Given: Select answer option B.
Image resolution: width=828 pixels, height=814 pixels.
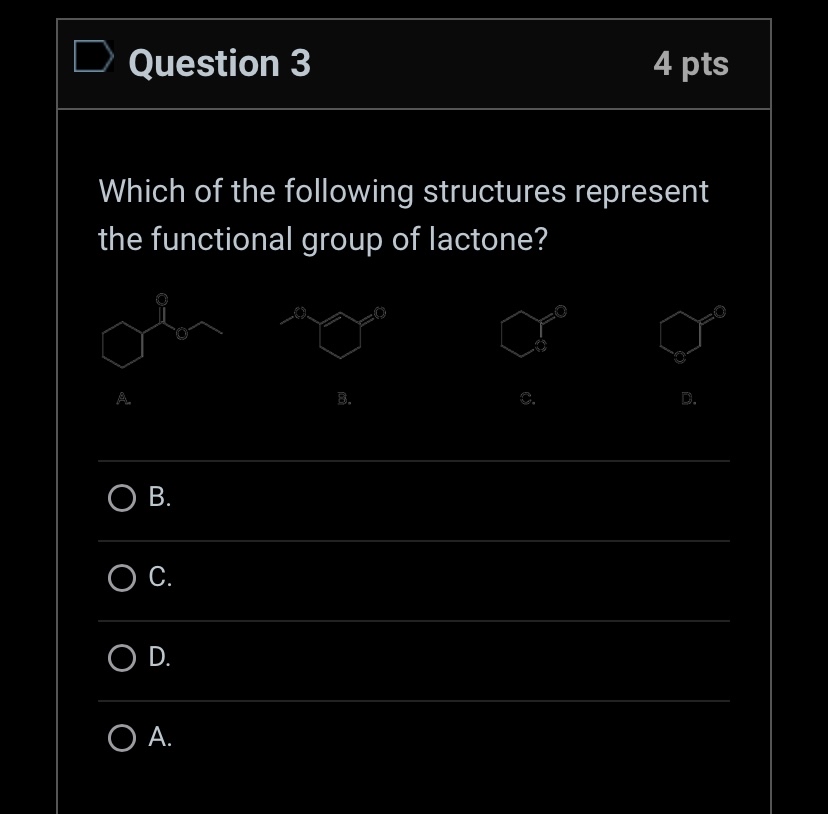Looking at the screenshot, I should click(x=122, y=498).
